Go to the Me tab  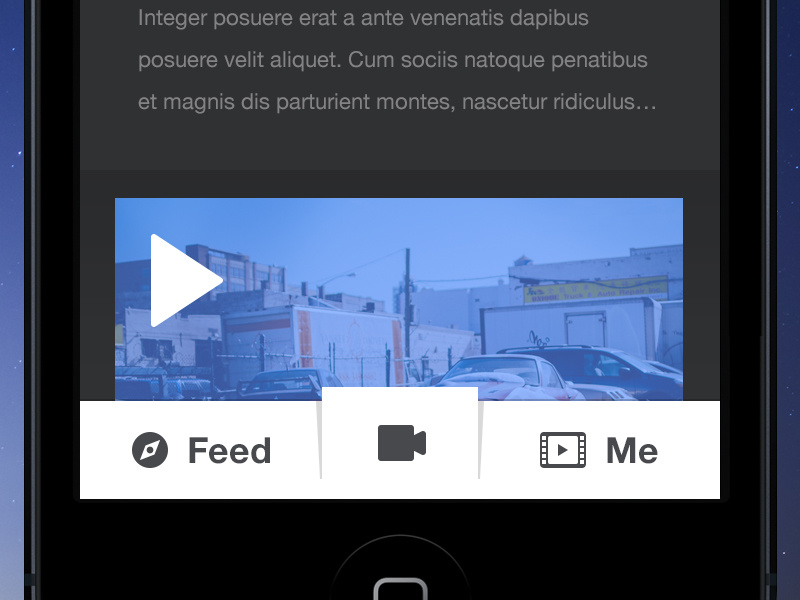(599, 450)
